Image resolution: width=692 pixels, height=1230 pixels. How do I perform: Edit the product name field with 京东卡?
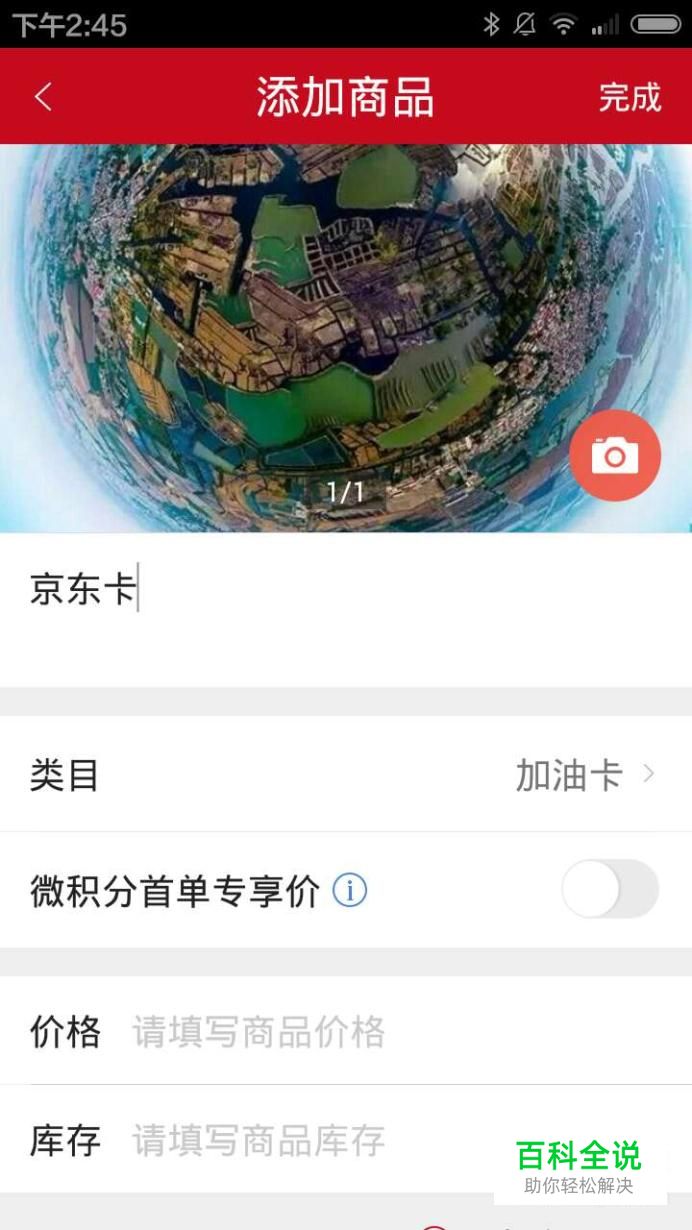[x=346, y=609]
